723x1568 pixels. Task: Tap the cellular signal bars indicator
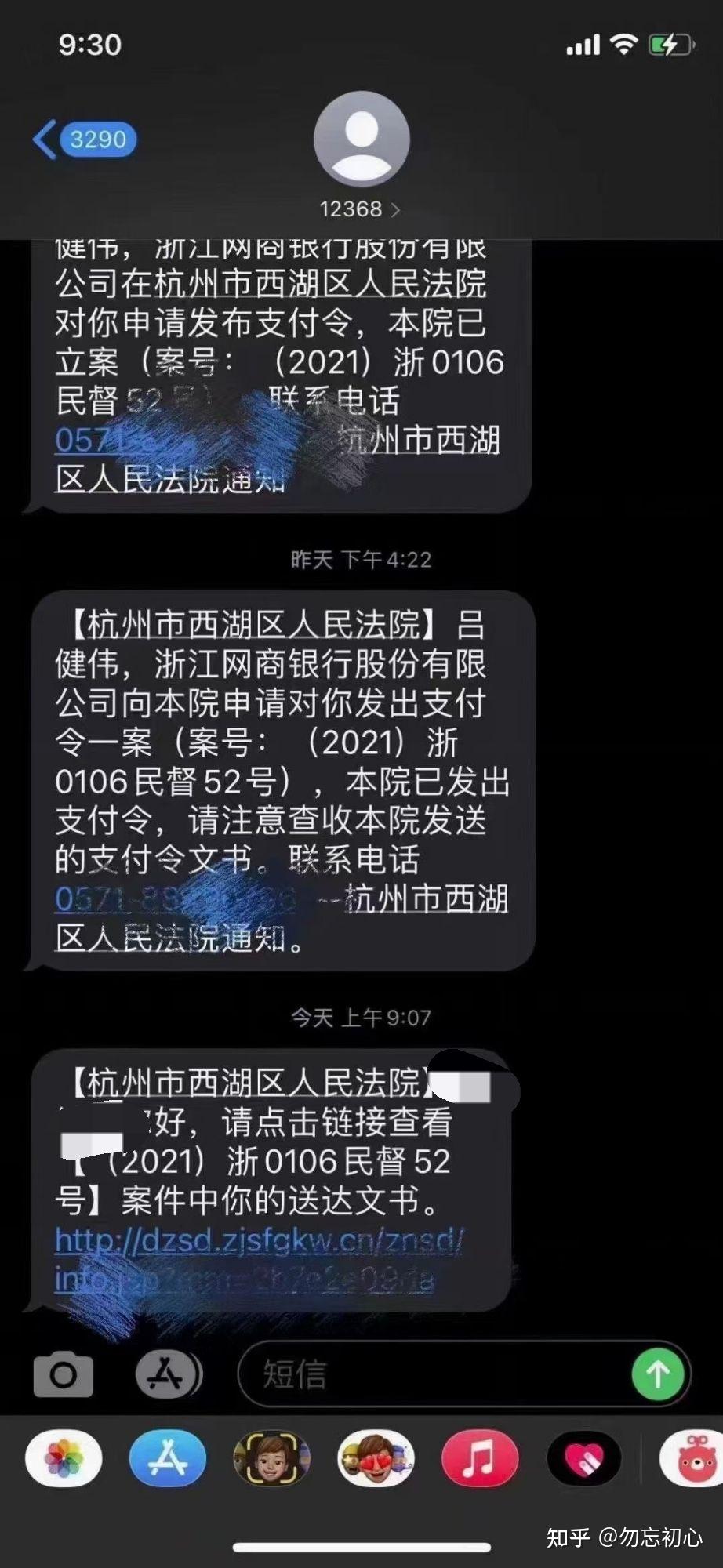coord(582,45)
